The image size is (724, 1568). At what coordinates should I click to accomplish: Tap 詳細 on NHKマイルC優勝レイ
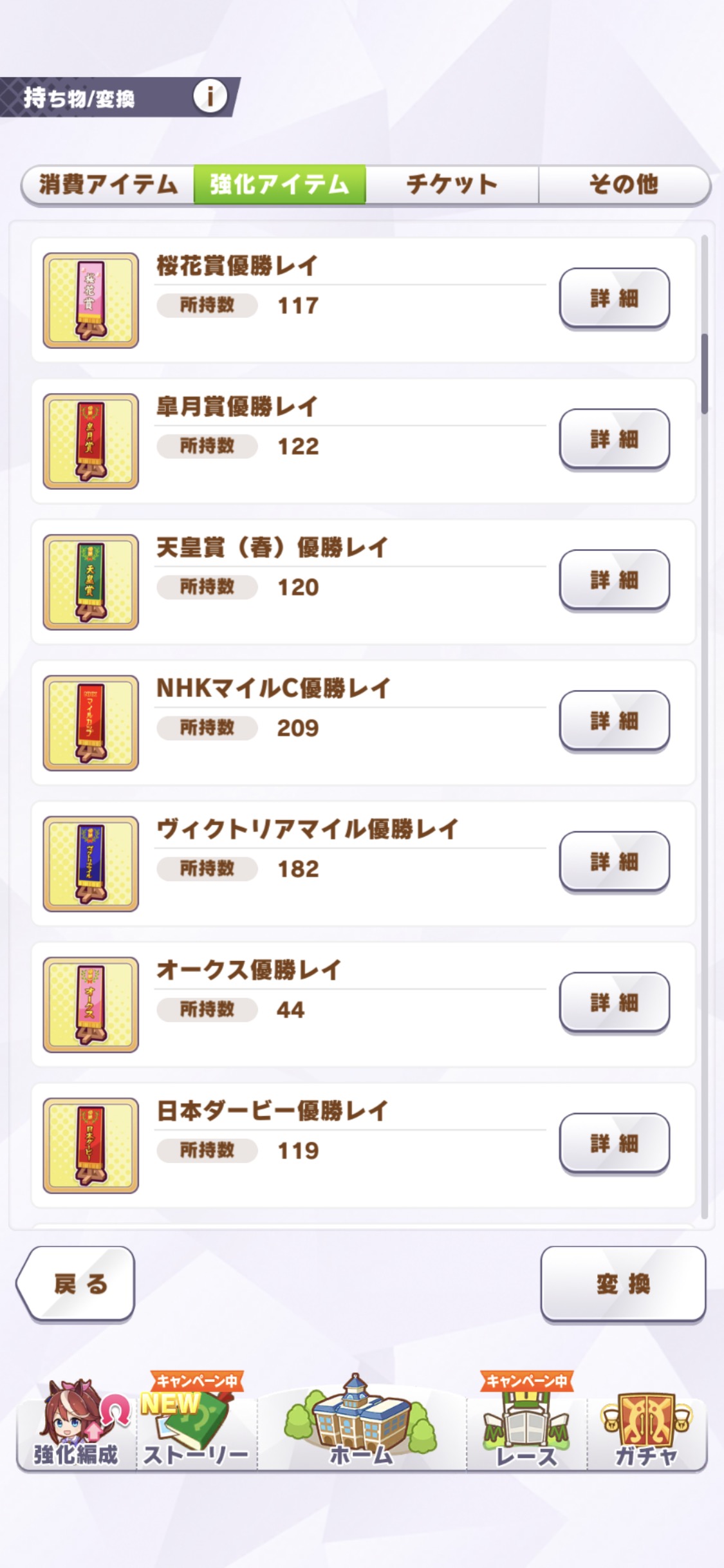[x=614, y=721]
